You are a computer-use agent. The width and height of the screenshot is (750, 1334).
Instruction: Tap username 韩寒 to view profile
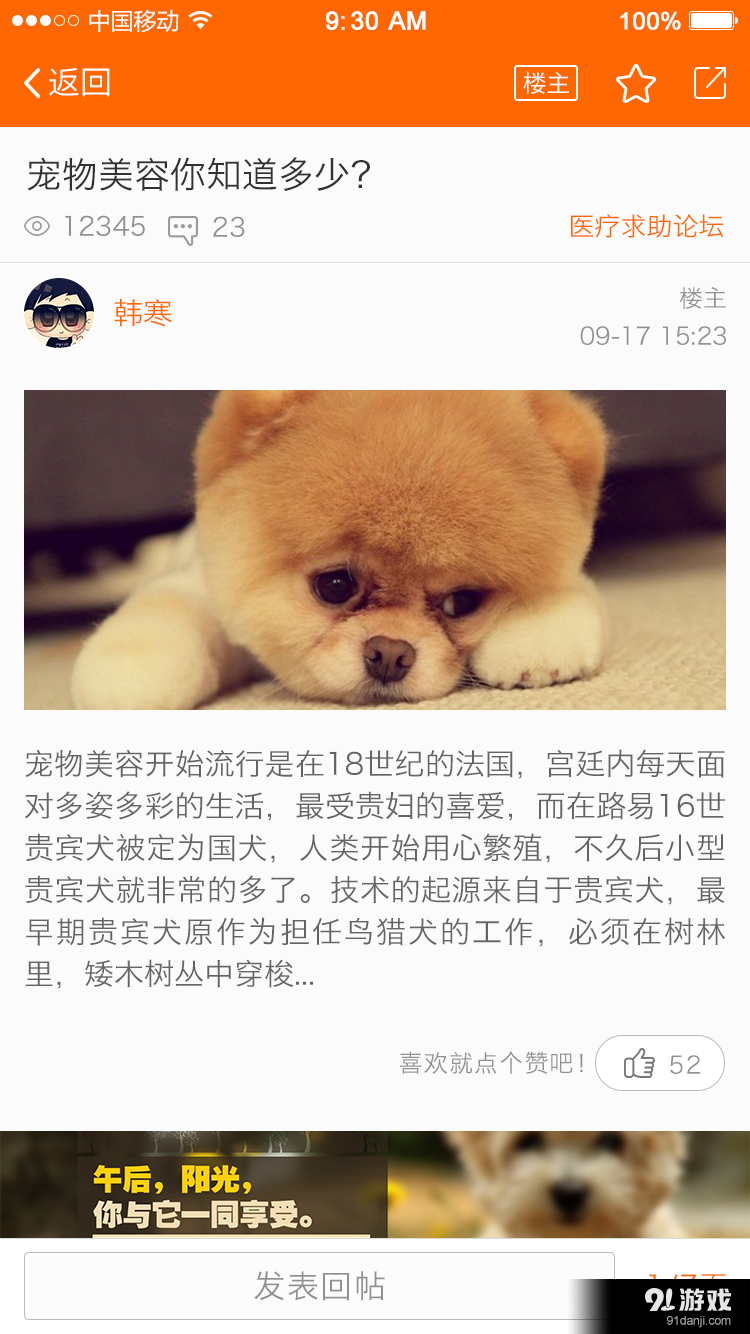coord(143,312)
